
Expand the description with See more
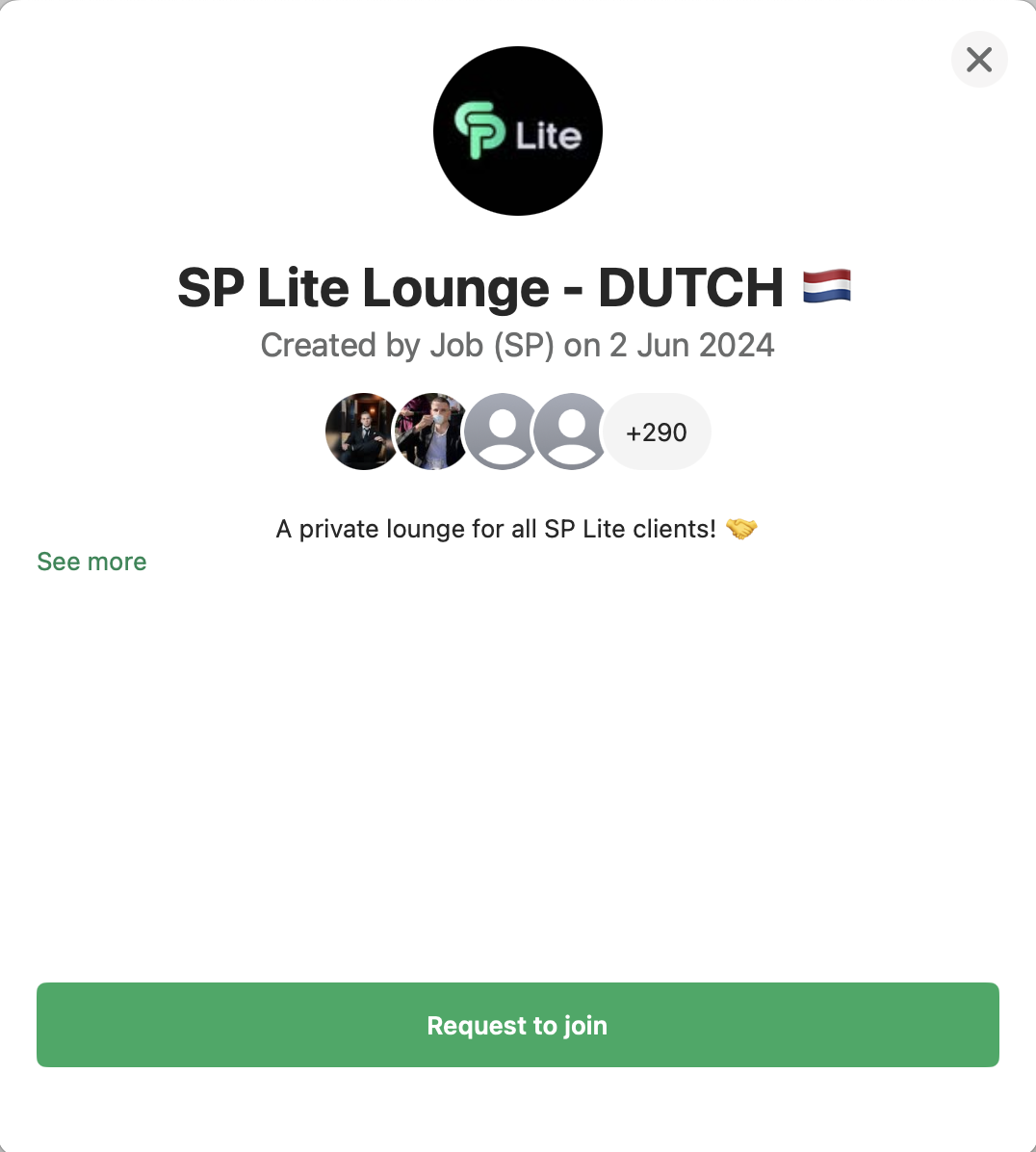[x=91, y=562]
